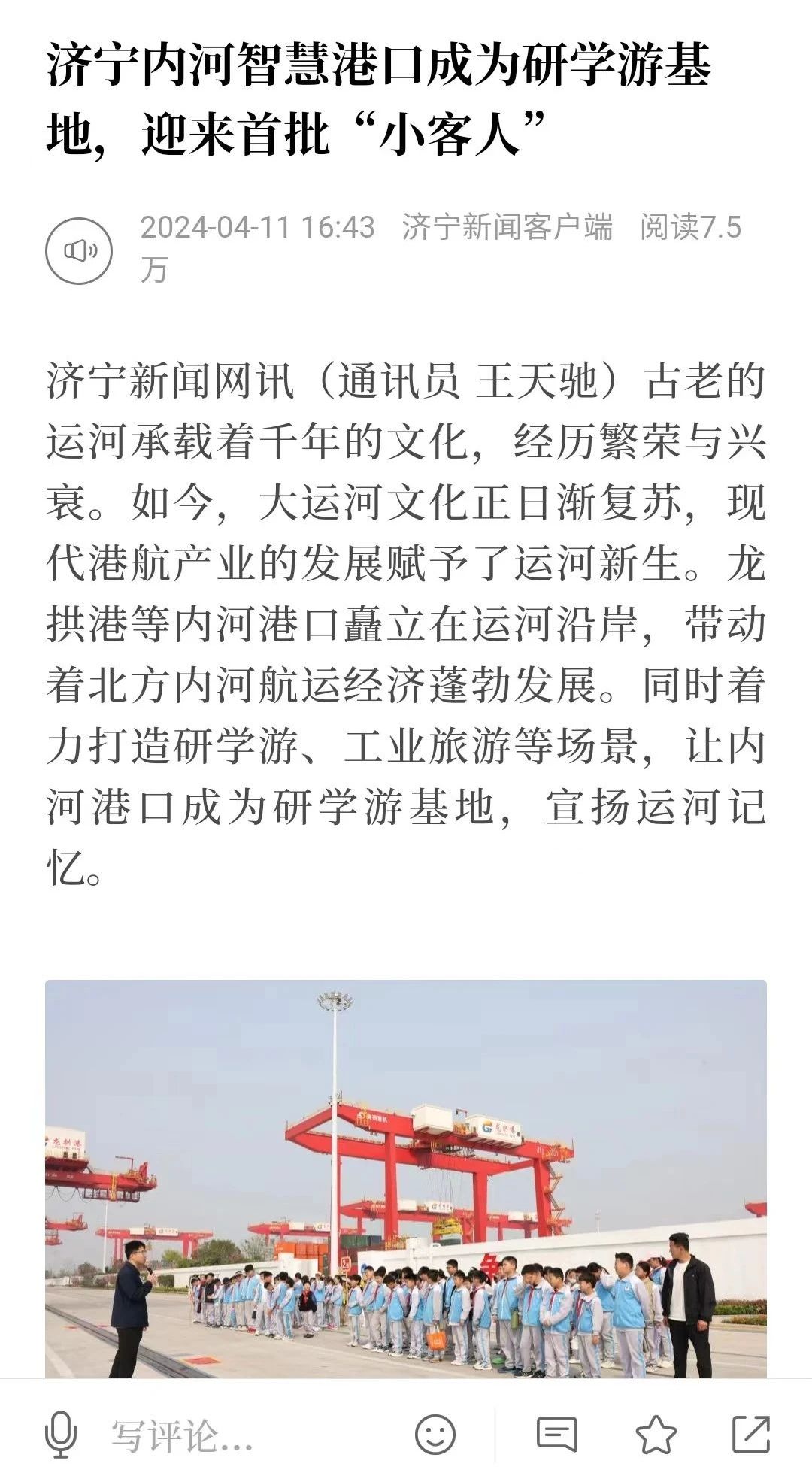Open the emoji picker
Viewport: 812px width, 1467px height.
point(435,1435)
